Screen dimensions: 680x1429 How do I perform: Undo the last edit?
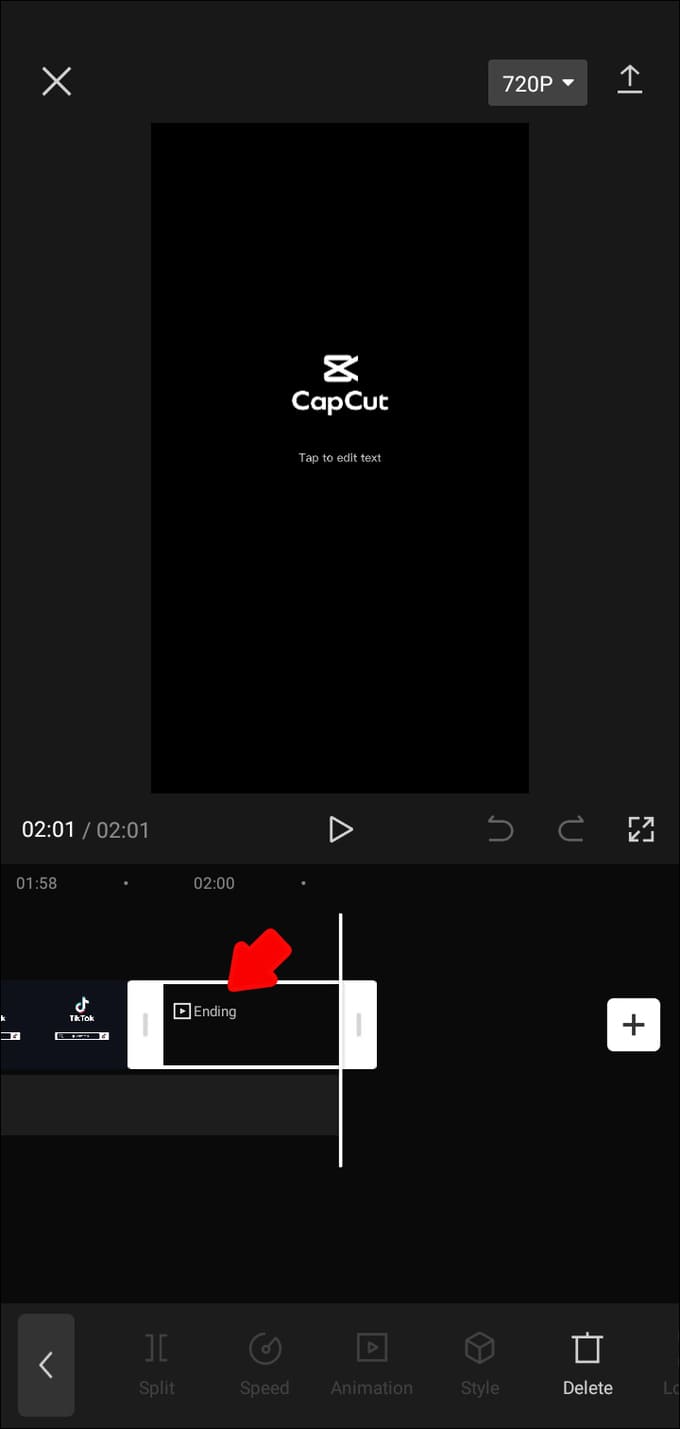(500, 829)
